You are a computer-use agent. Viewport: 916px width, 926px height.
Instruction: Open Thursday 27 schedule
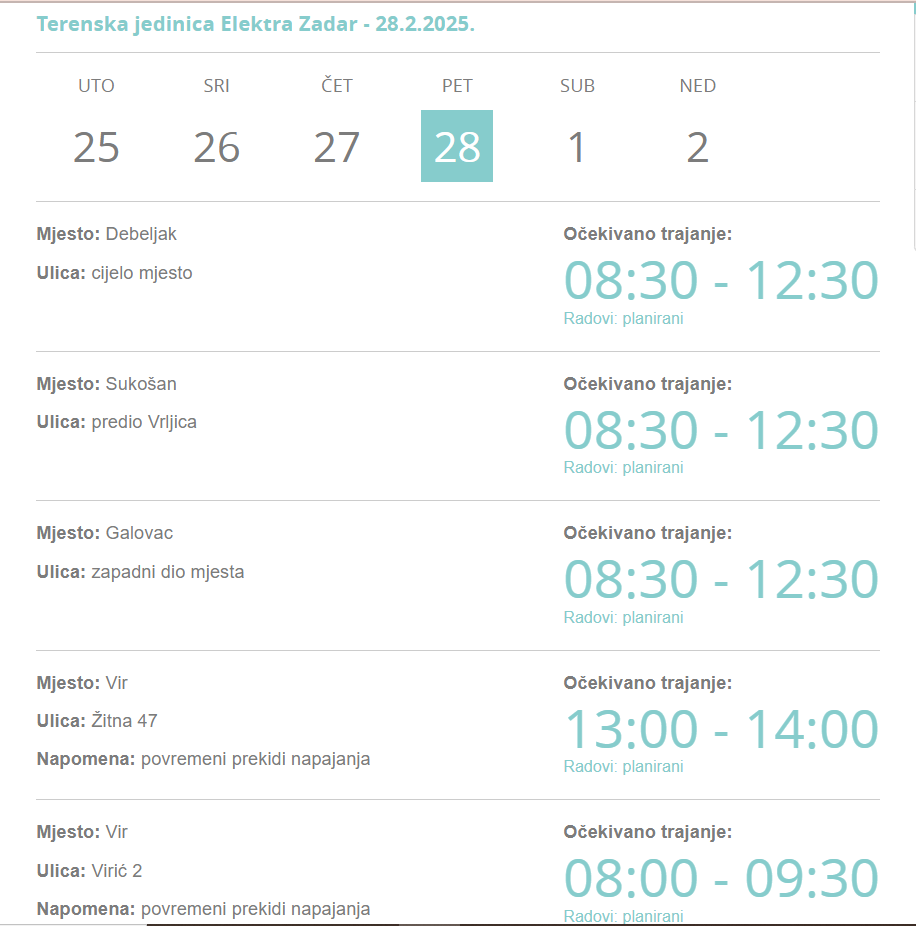point(337,146)
